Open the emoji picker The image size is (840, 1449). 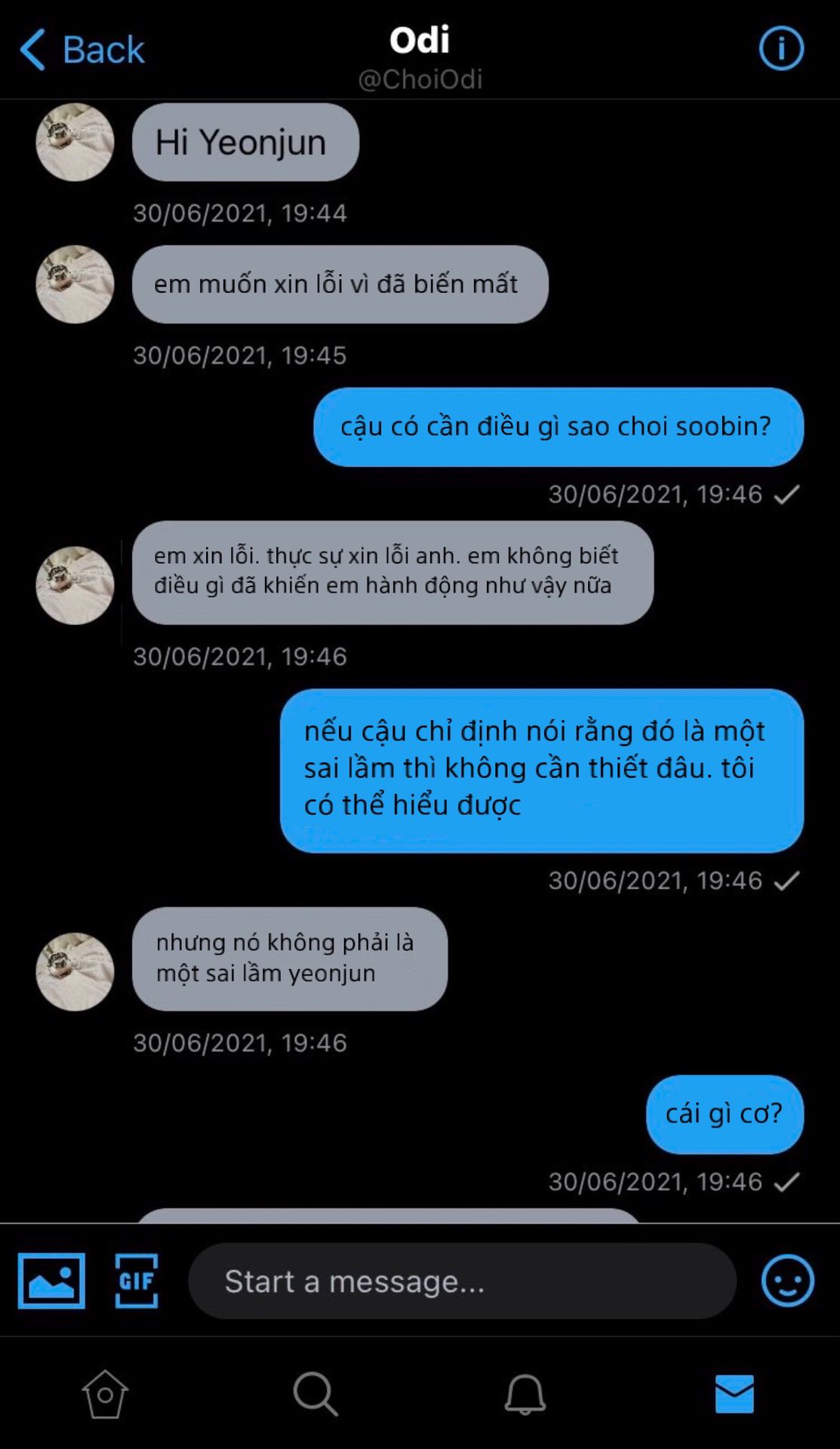click(x=787, y=1281)
